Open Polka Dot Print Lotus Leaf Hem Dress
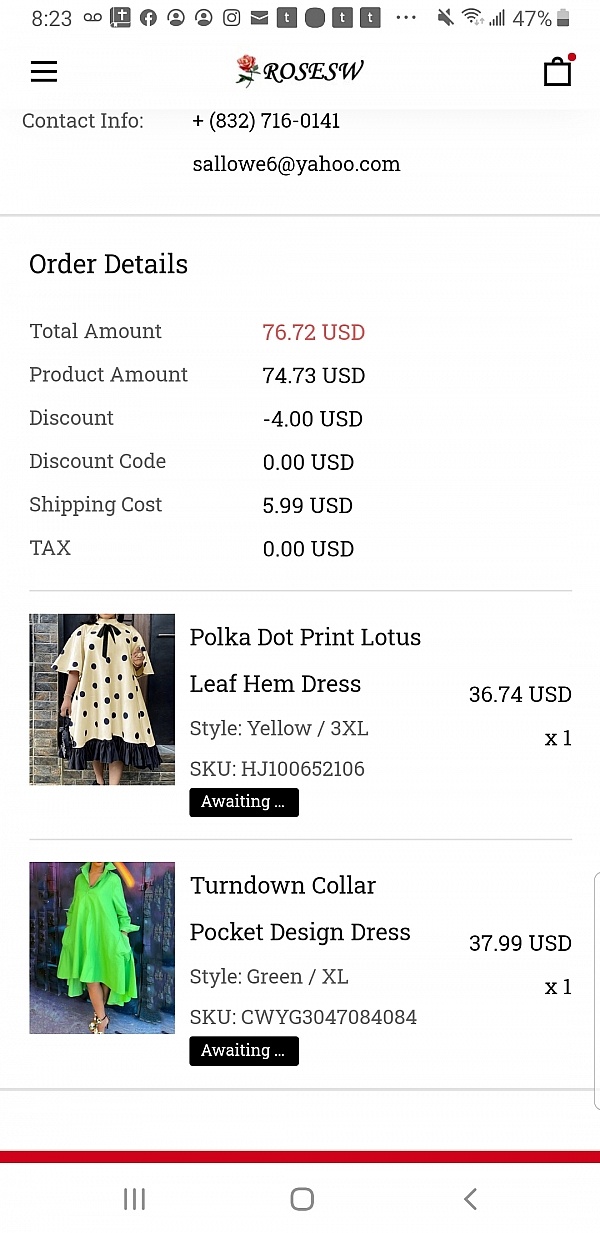600x1233 pixels. pyautogui.click(x=305, y=660)
